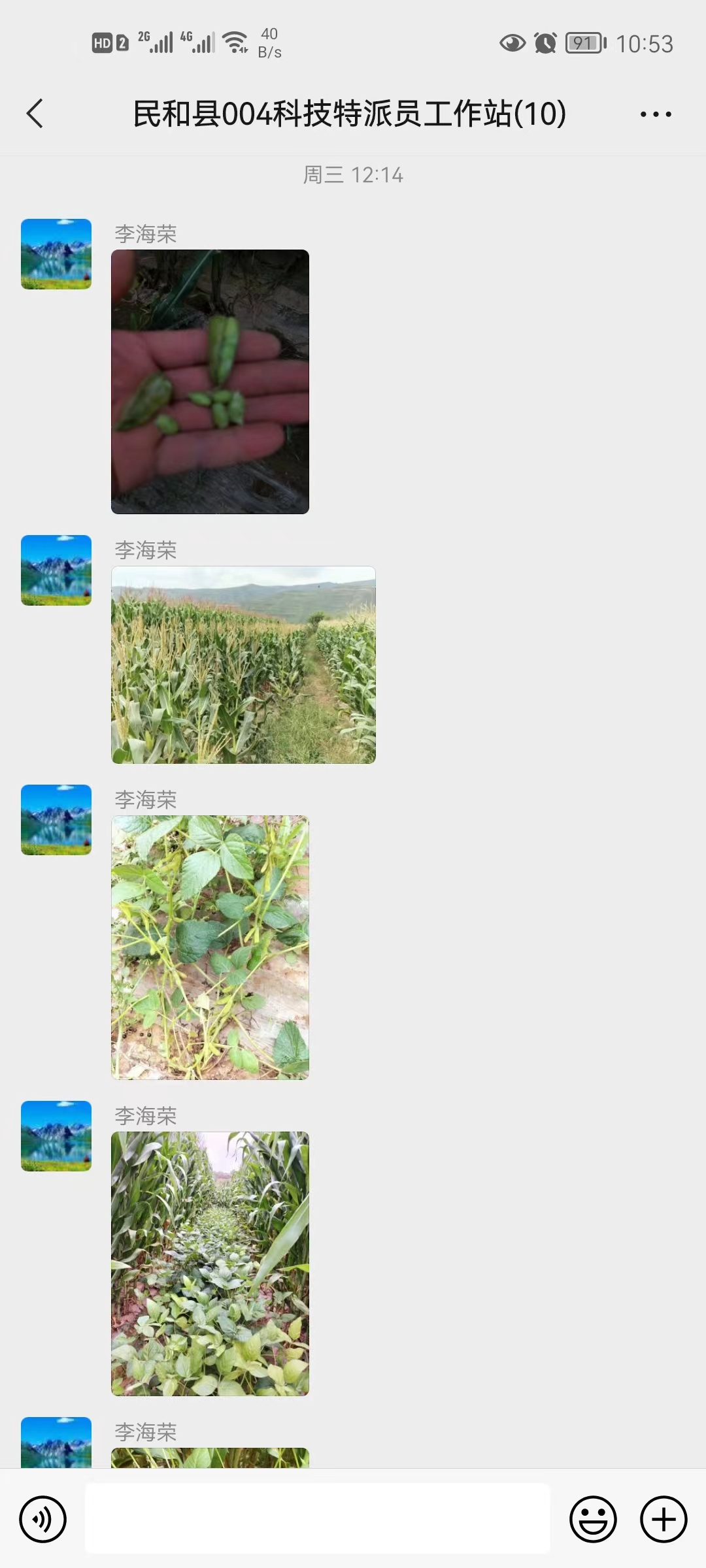The image size is (706, 1568).
Task: Go back from the group chat
Action: pyautogui.click(x=35, y=114)
